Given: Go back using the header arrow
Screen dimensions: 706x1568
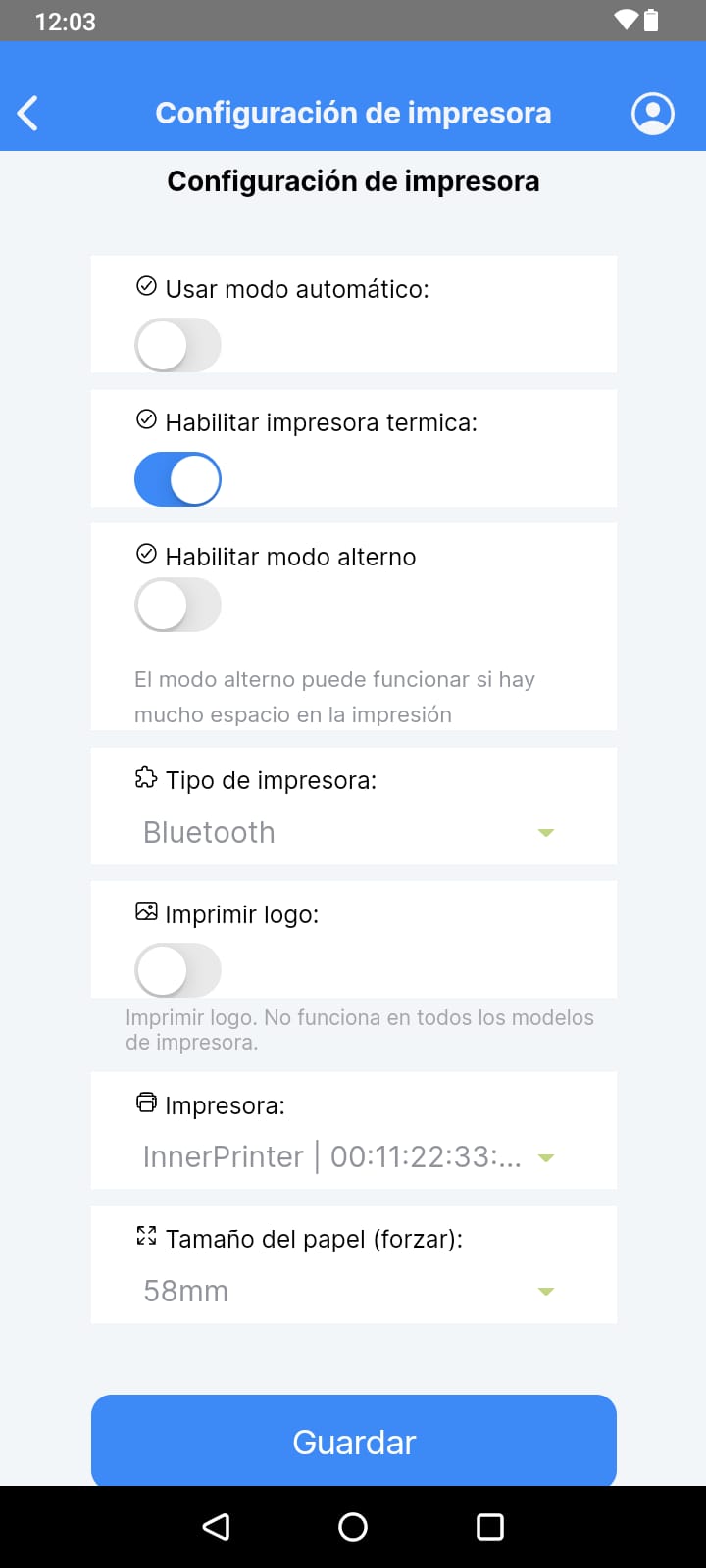Looking at the screenshot, I should tap(28, 113).
